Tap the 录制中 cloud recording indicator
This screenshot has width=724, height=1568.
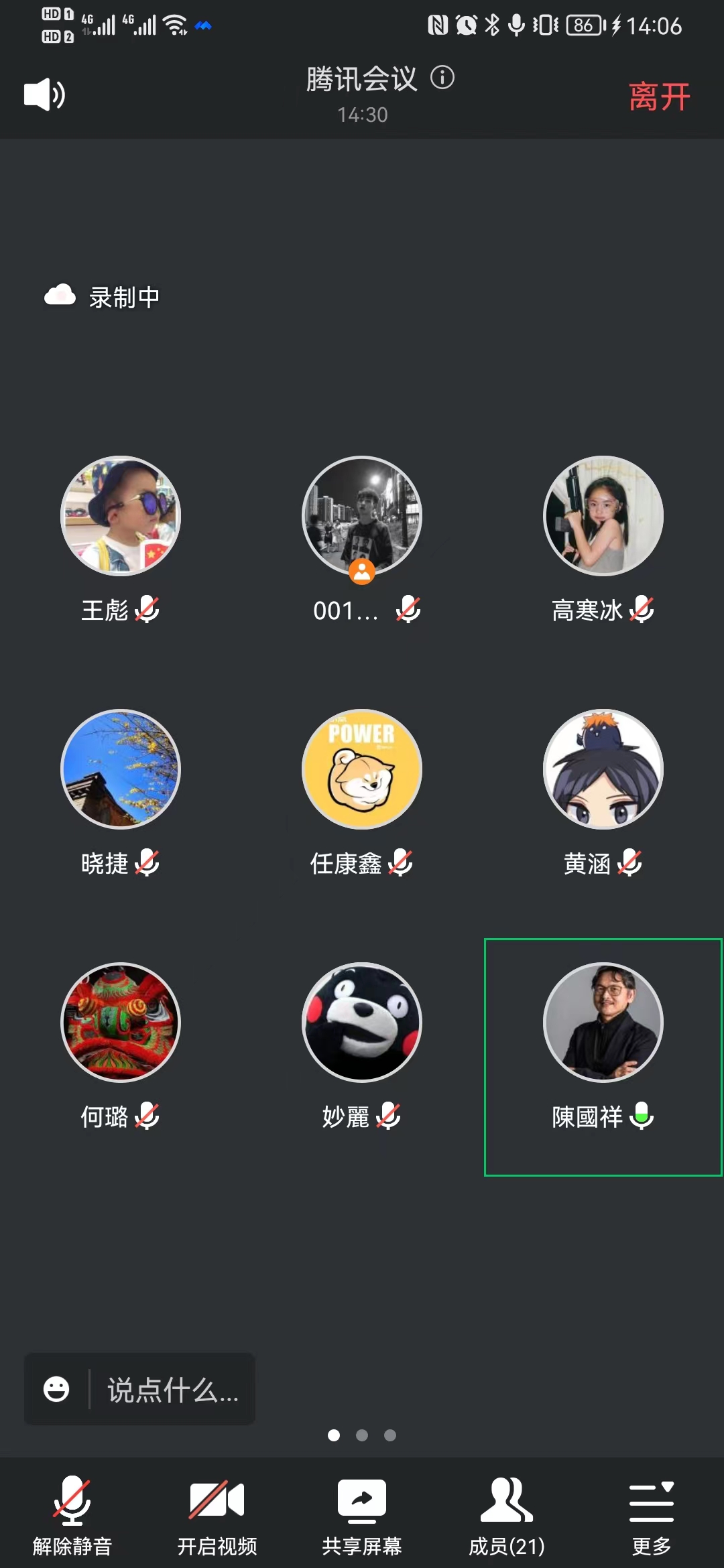[103, 296]
